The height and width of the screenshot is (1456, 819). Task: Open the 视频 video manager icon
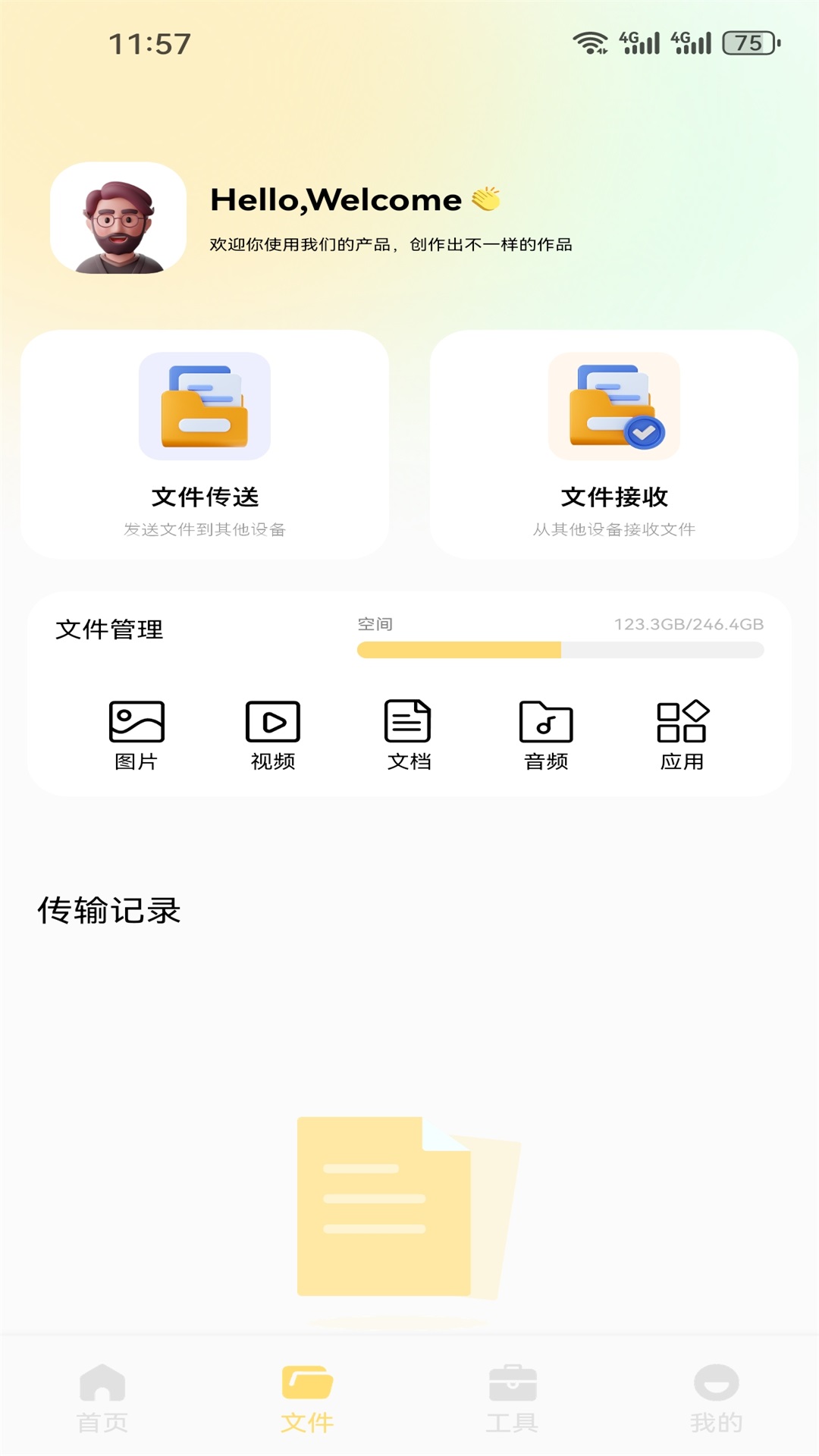tap(273, 722)
